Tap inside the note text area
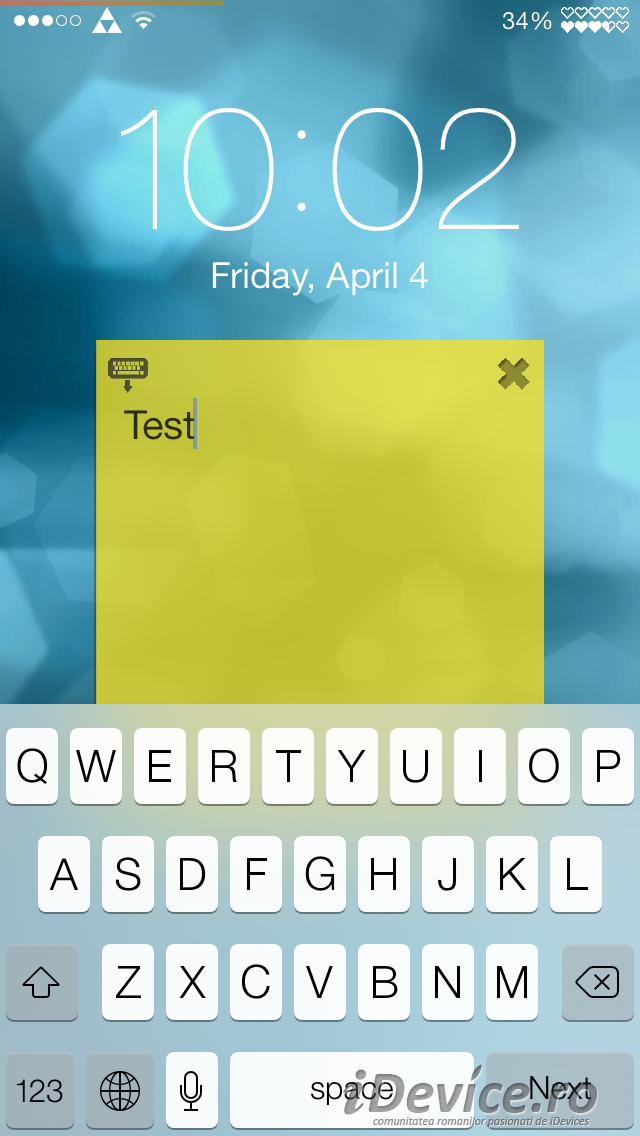Viewport: 640px width, 1136px height. [320, 551]
